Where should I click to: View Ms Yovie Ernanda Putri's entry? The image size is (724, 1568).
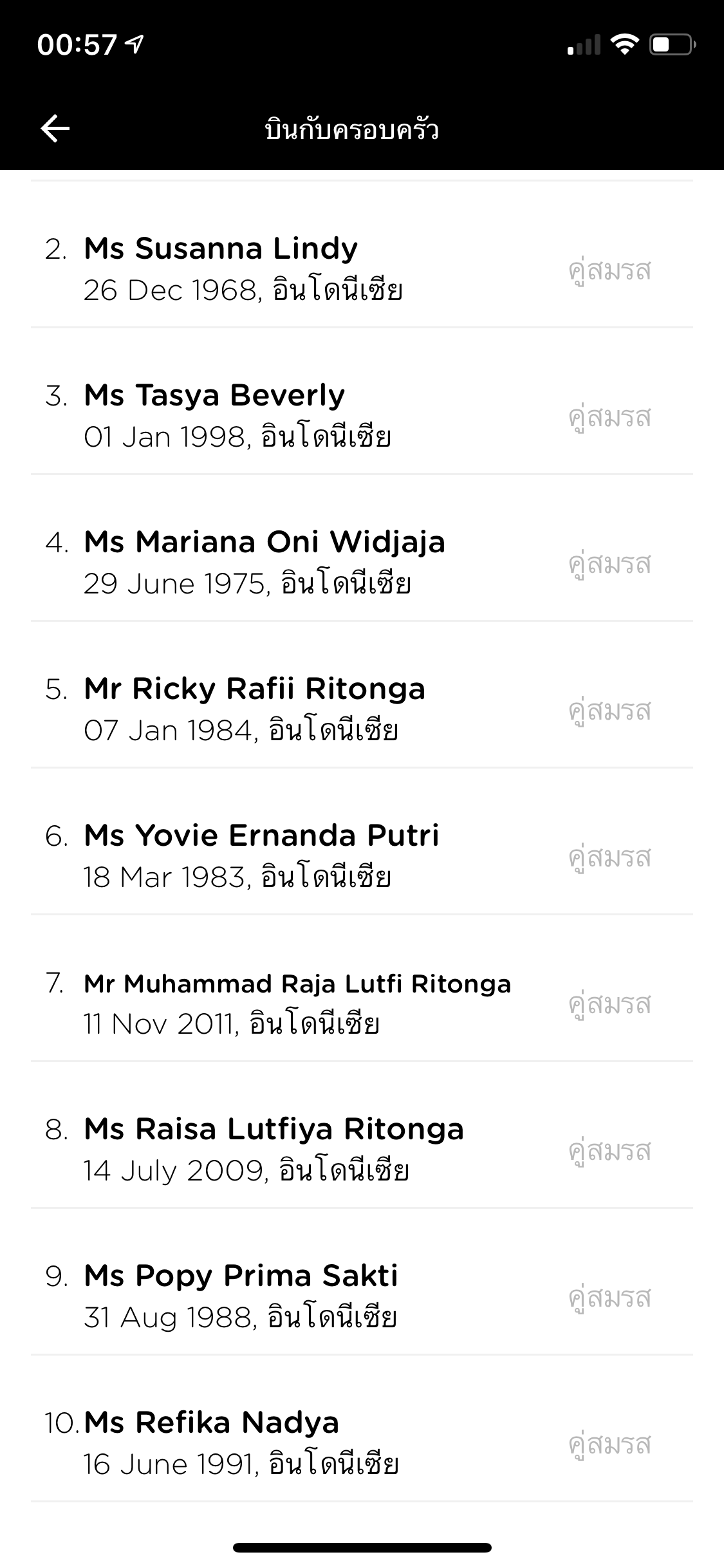pos(362,841)
